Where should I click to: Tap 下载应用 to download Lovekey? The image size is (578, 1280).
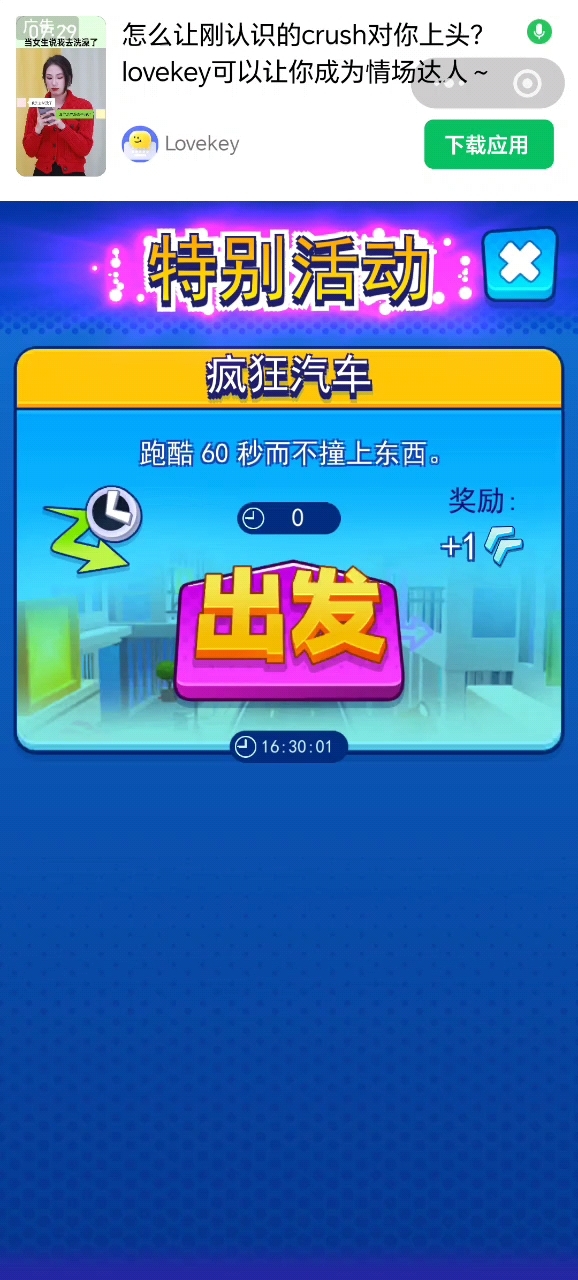click(489, 144)
